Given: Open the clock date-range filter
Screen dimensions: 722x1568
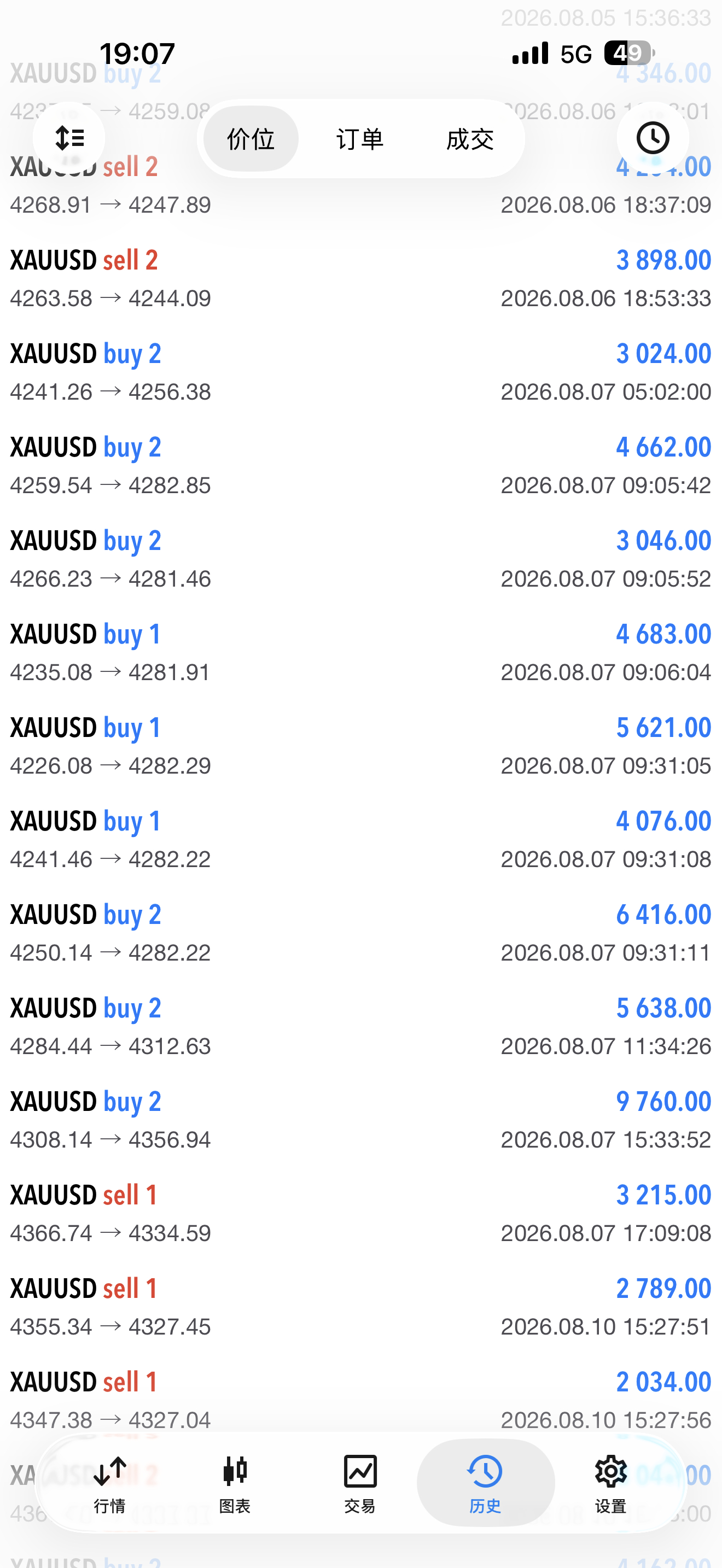Looking at the screenshot, I should click(x=653, y=138).
